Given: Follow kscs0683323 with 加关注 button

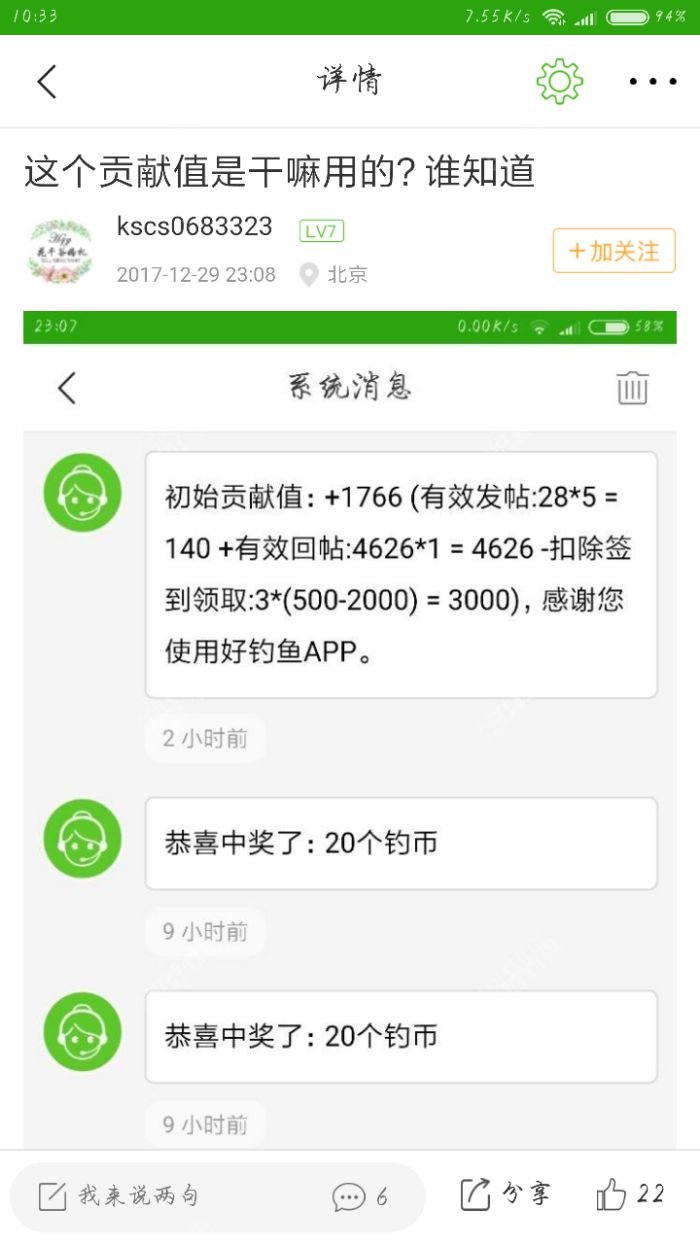Looking at the screenshot, I should [614, 251].
